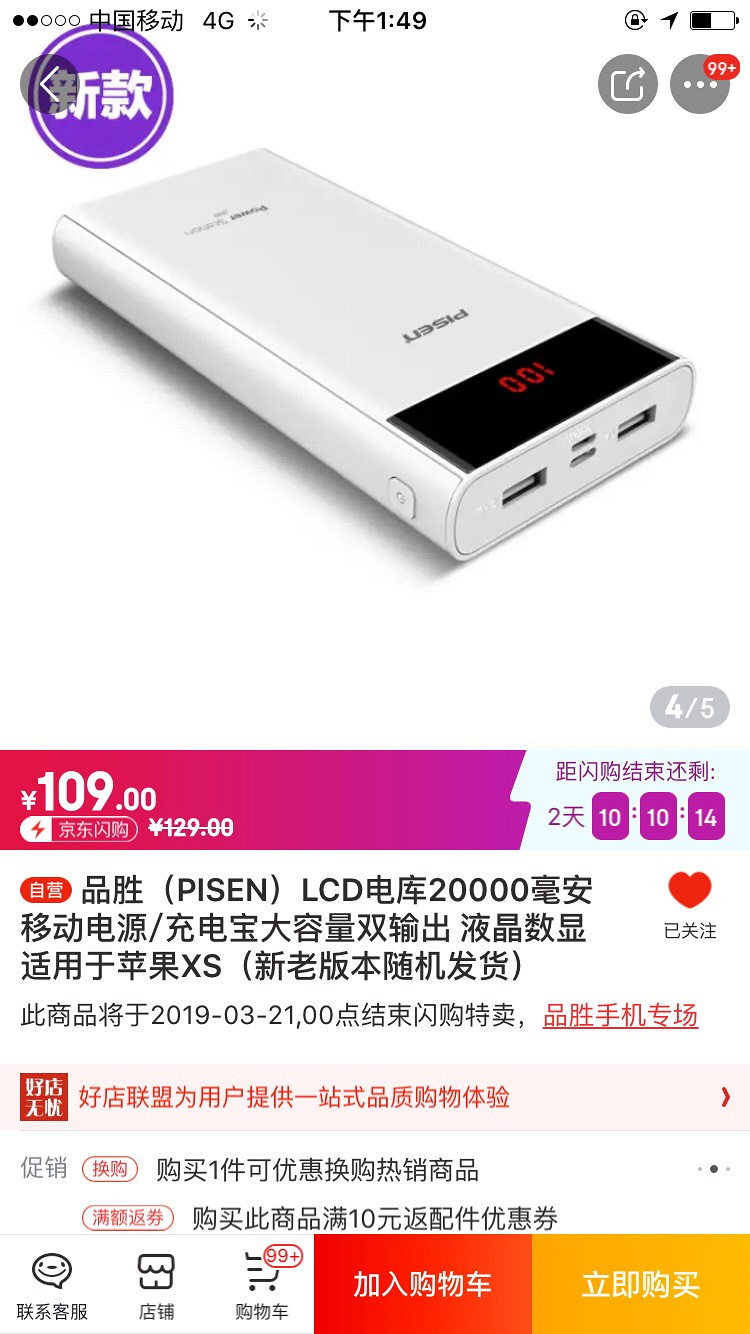Tap the share icon at top right
This screenshot has width=750, height=1334.
point(627,84)
